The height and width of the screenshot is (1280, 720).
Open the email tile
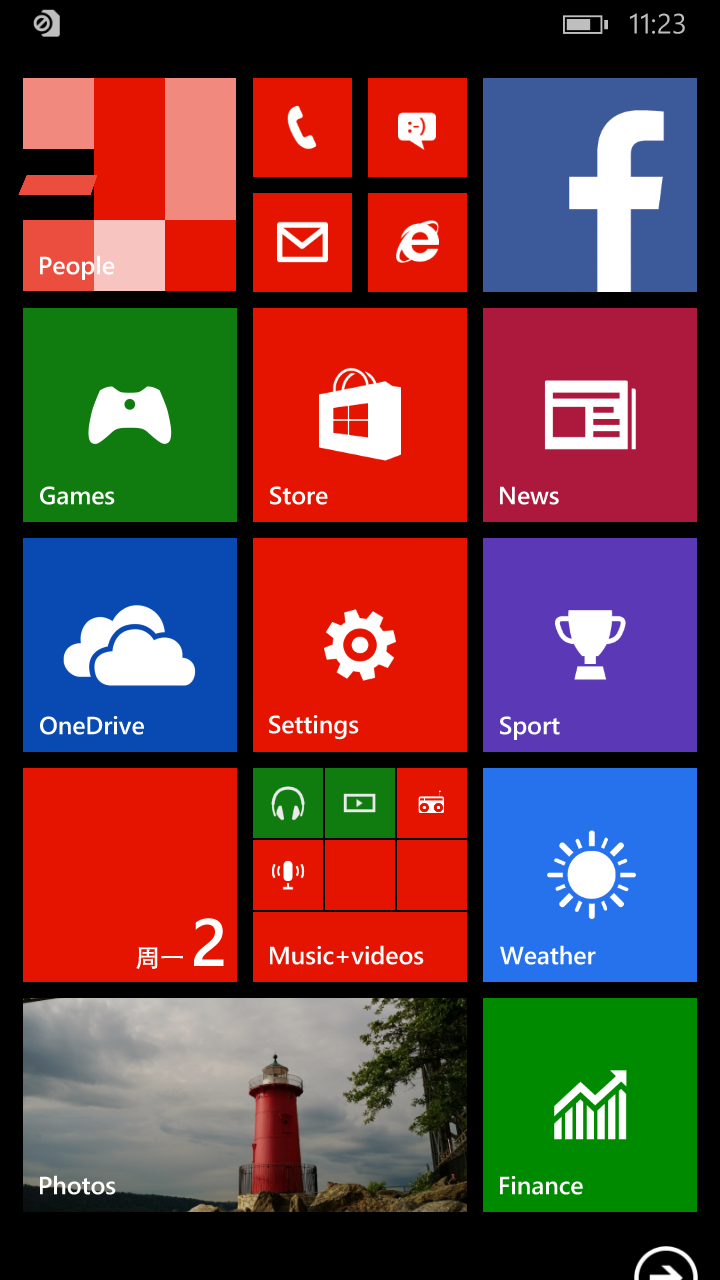pyautogui.click(x=302, y=243)
